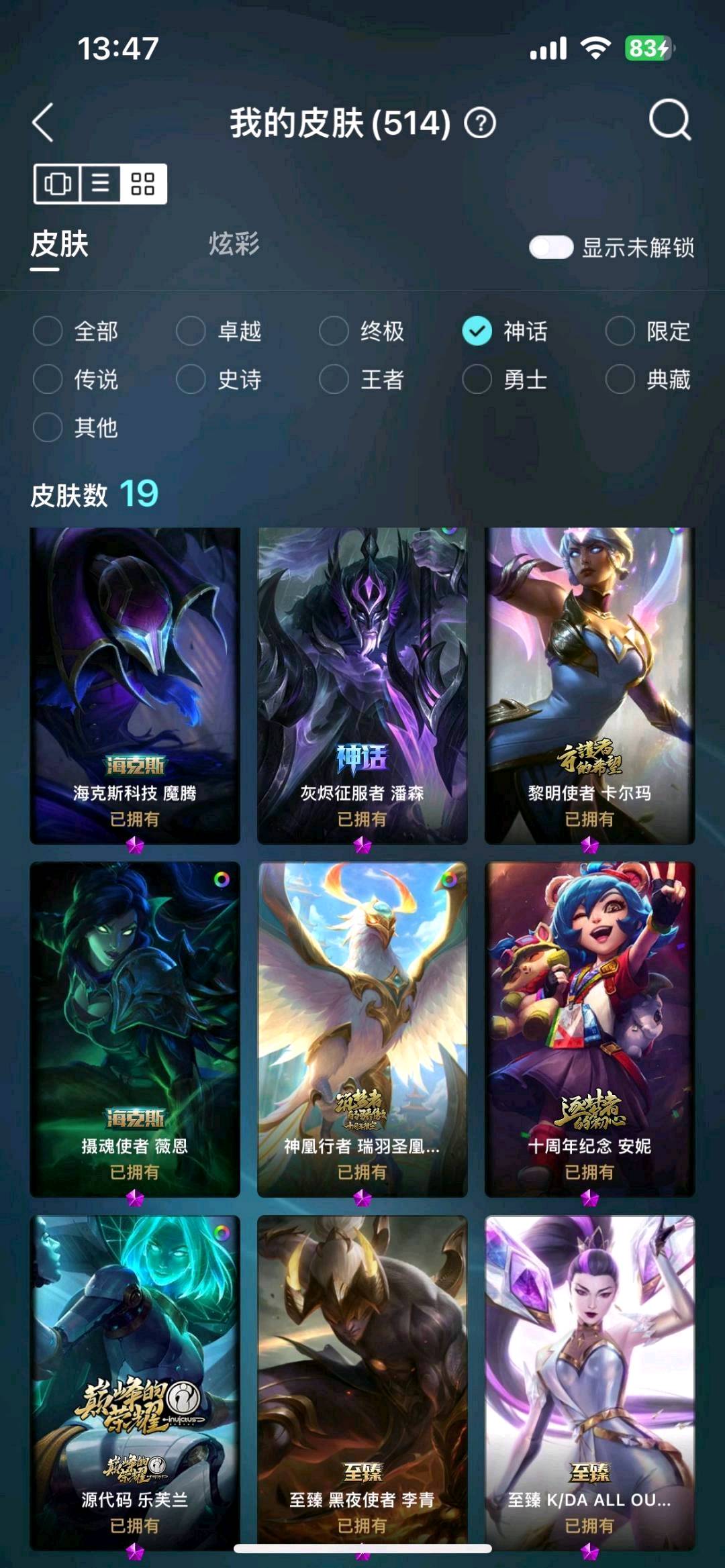Switch to the 炫彩 tab
This screenshot has height=1568, width=725.
click(234, 244)
